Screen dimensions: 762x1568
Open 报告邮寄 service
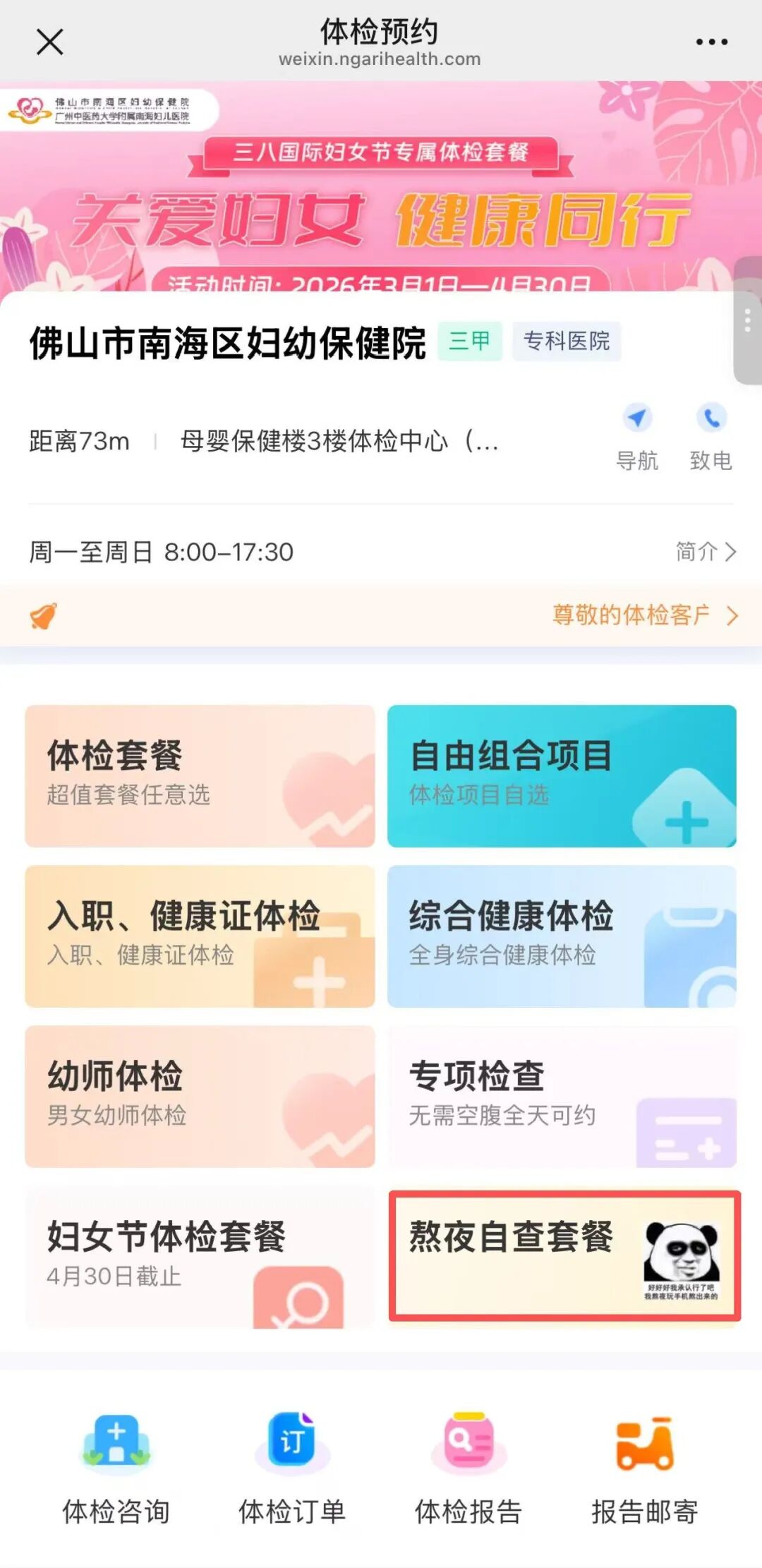644,1468
